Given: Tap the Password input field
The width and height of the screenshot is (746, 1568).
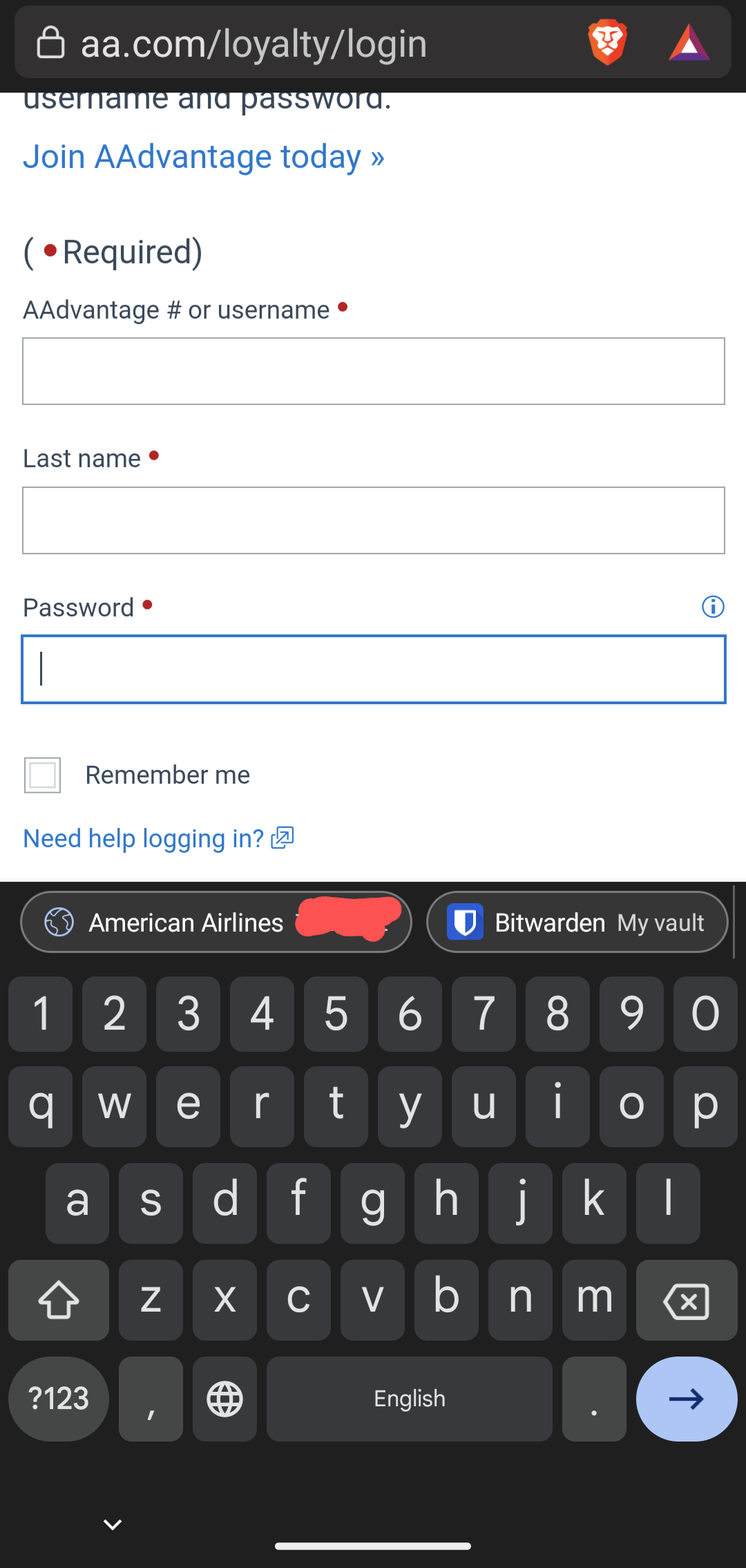Looking at the screenshot, I should [x=373, y=670].
